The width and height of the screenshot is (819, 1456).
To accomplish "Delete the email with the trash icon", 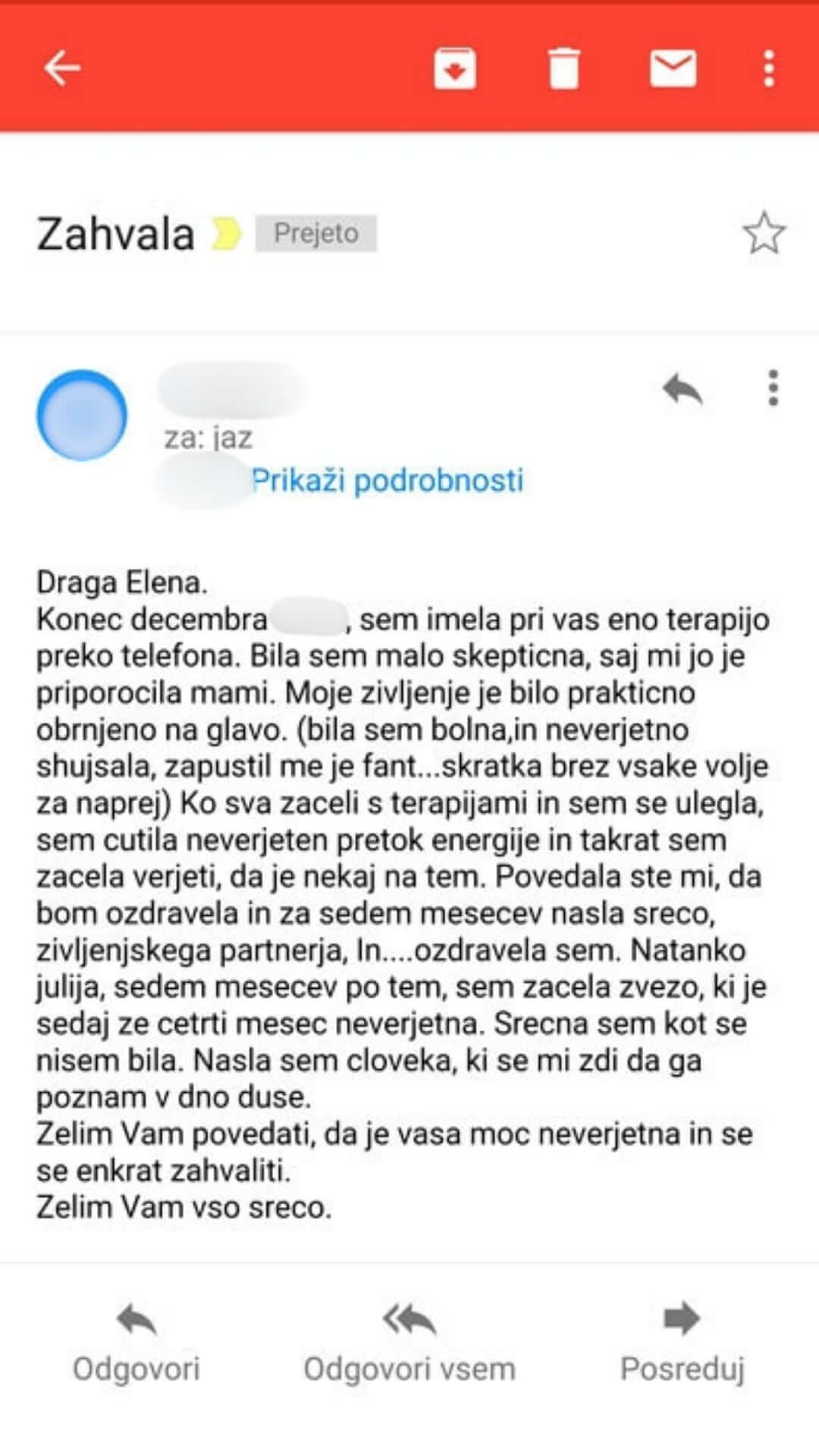I will tap(563, 68).
